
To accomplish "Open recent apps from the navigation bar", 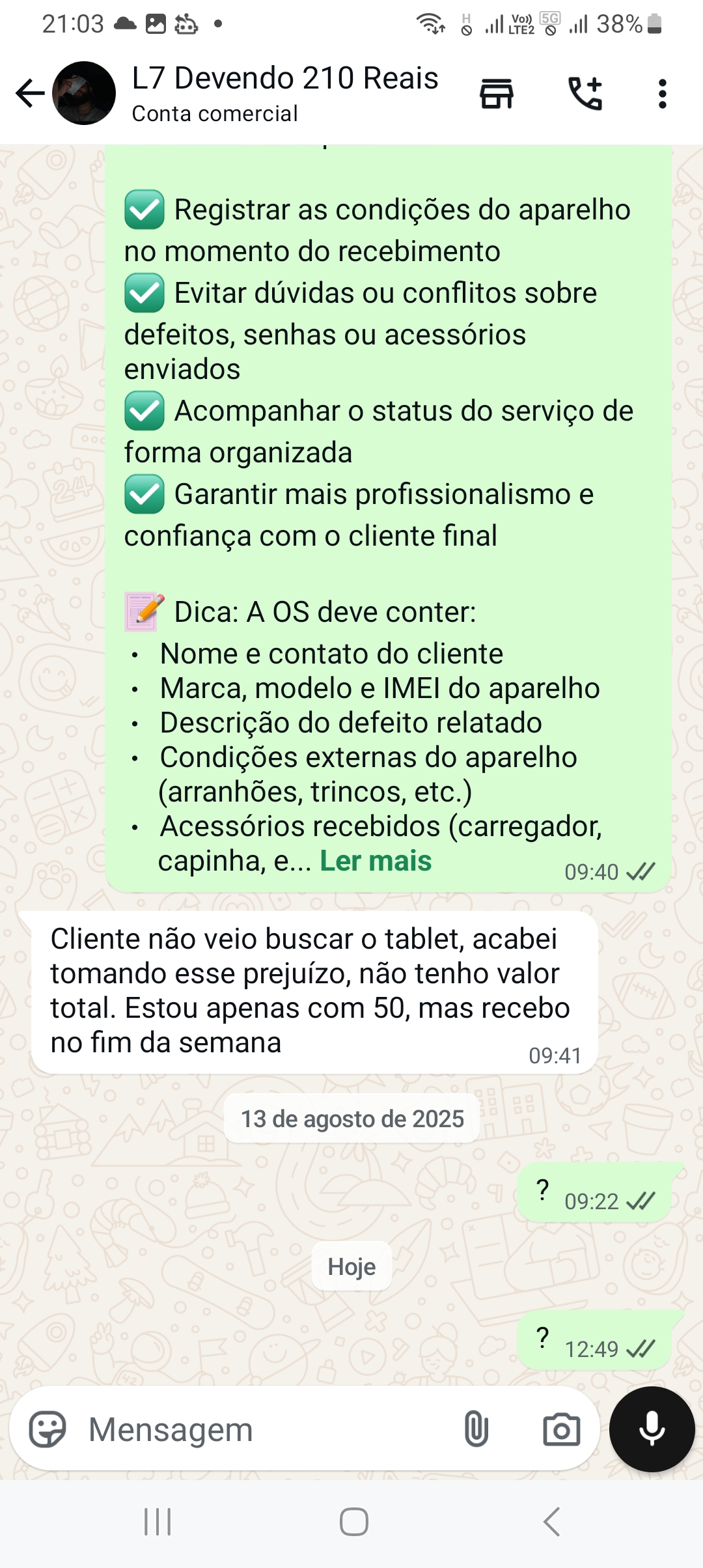I will (x=158, y=1522).
